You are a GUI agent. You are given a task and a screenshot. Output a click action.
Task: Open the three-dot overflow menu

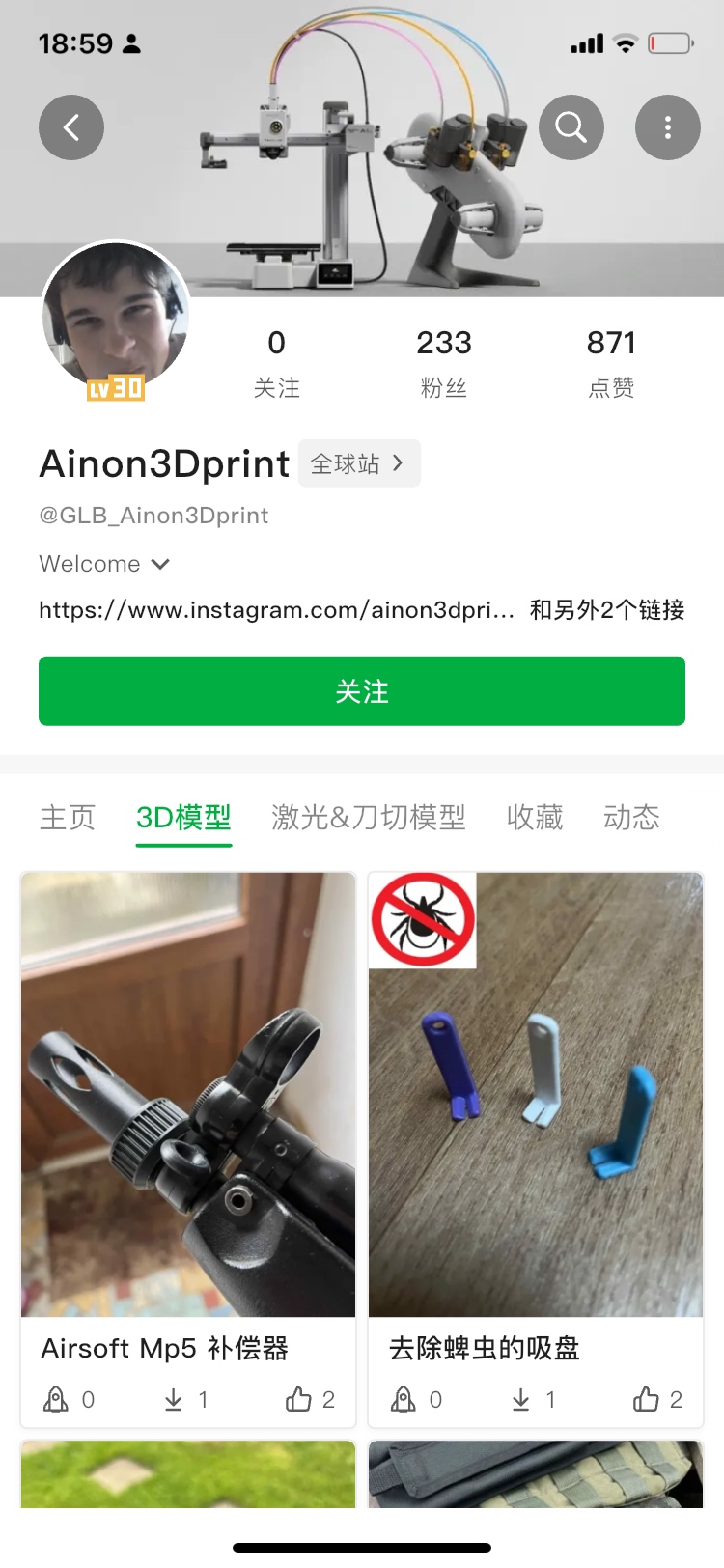pos(667,127)
